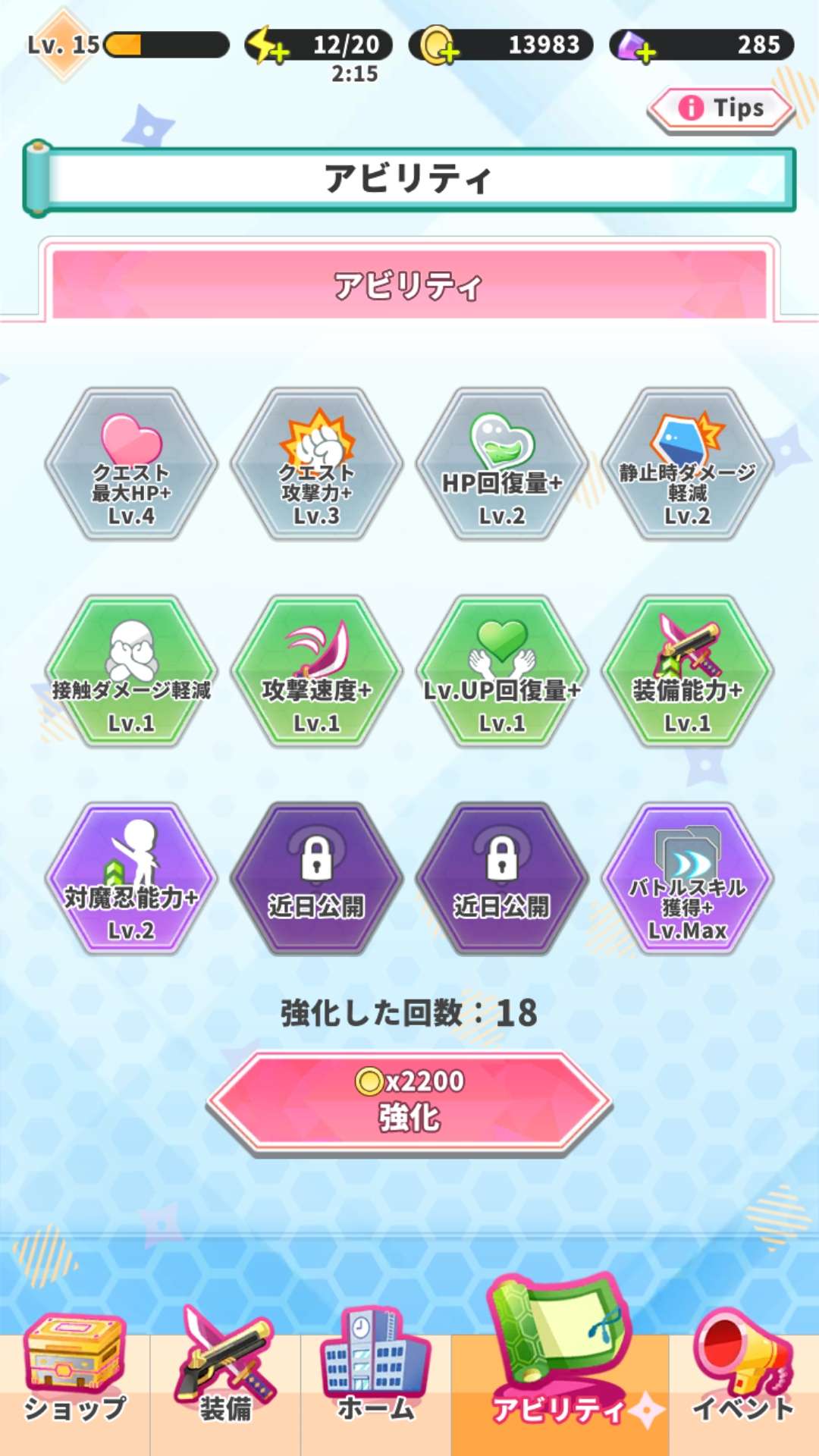Image resolution: width=819 pixels, height=1456 pixels.
Task: Open HP回復量+ ability details
Action: (502, 464)
